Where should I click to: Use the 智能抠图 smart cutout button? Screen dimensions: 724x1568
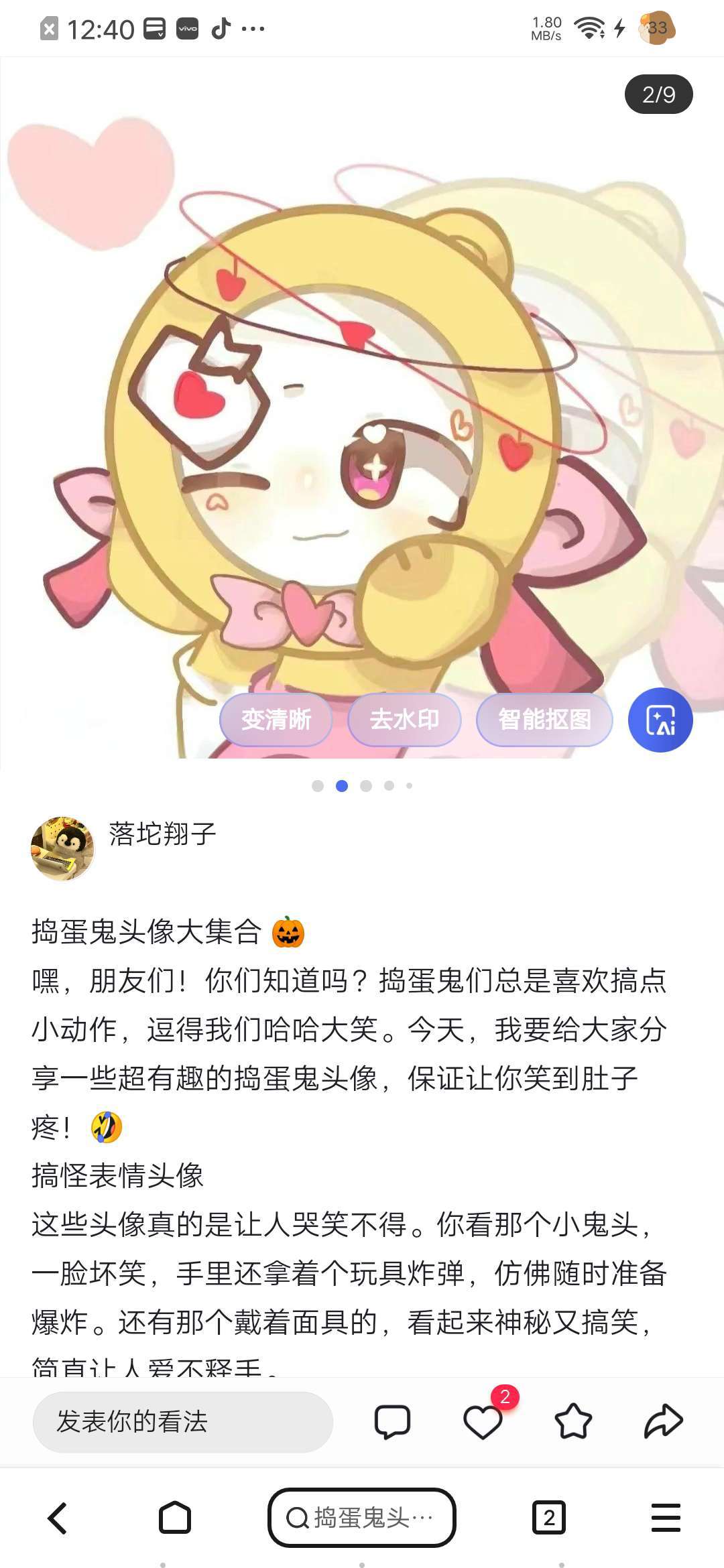point(544,720)
